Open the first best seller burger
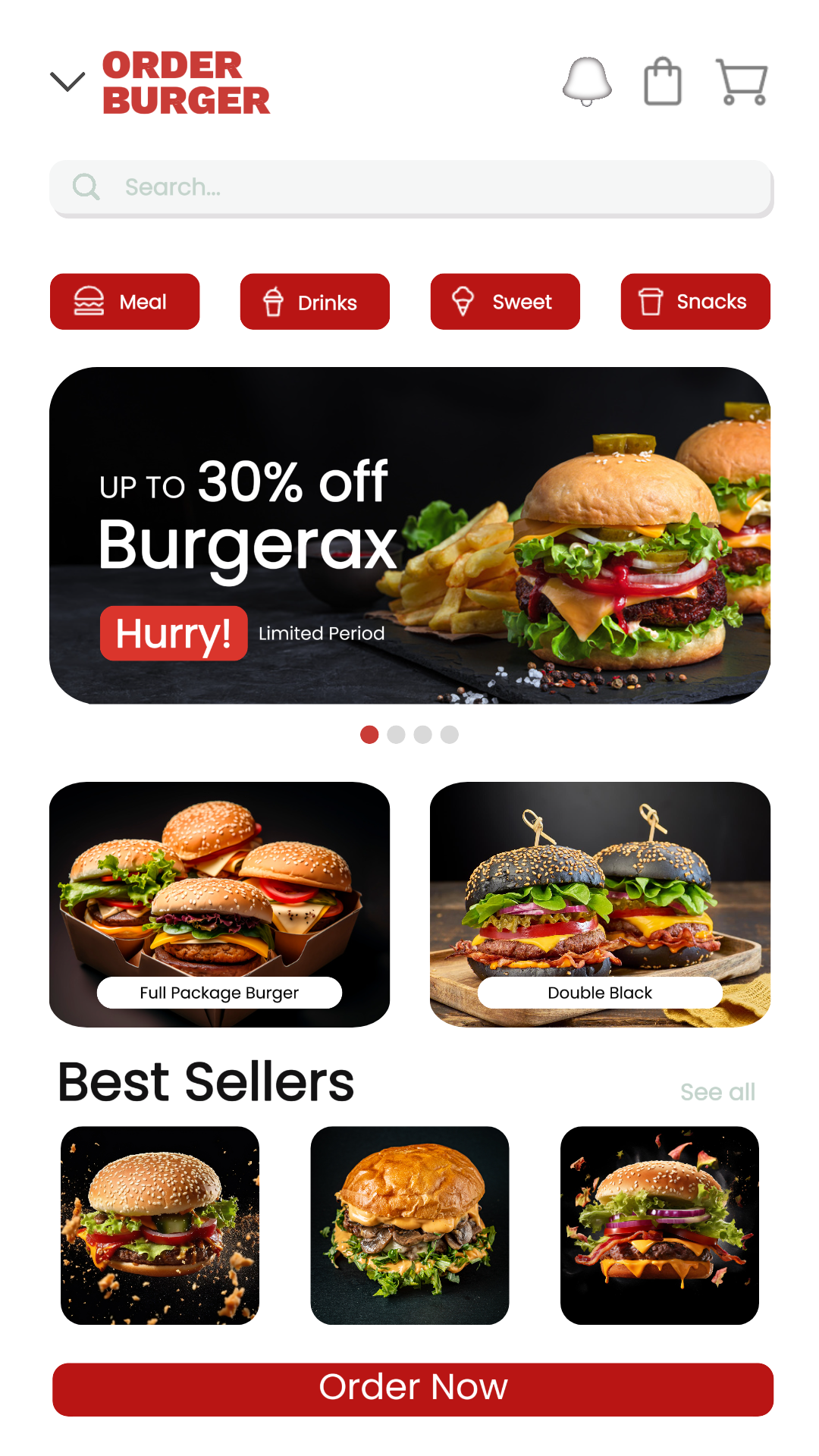The image size is (819, 1456). pos(160,1225)
